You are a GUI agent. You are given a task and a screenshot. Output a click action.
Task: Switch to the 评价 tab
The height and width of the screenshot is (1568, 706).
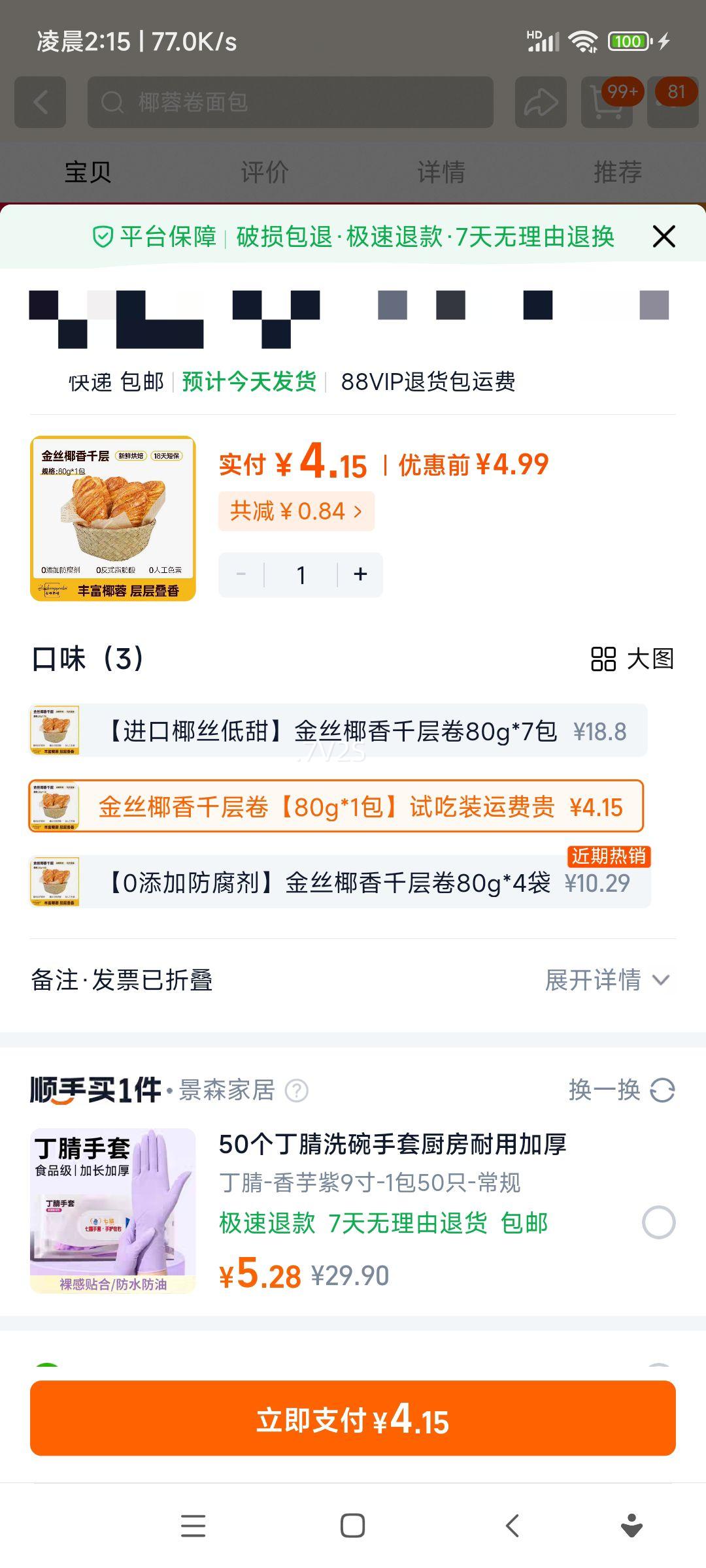264,172
